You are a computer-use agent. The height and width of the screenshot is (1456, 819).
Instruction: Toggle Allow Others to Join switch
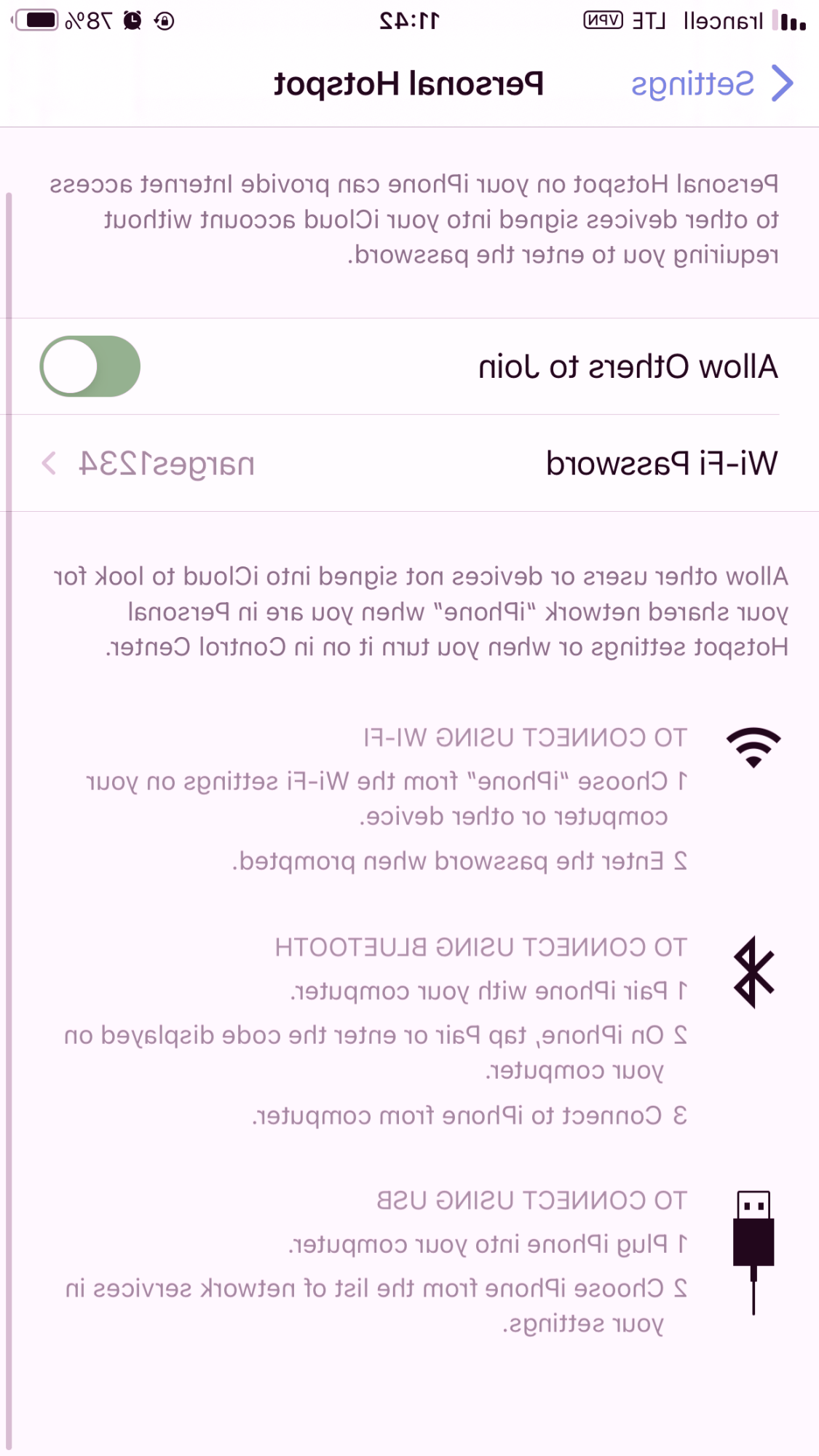90,366
